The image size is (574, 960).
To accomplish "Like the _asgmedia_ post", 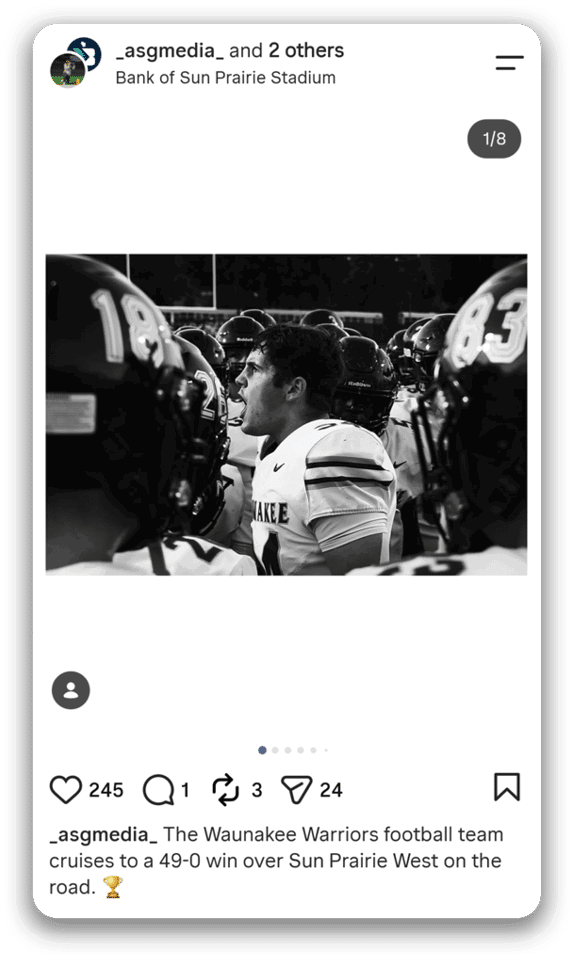I will point(65,789).
